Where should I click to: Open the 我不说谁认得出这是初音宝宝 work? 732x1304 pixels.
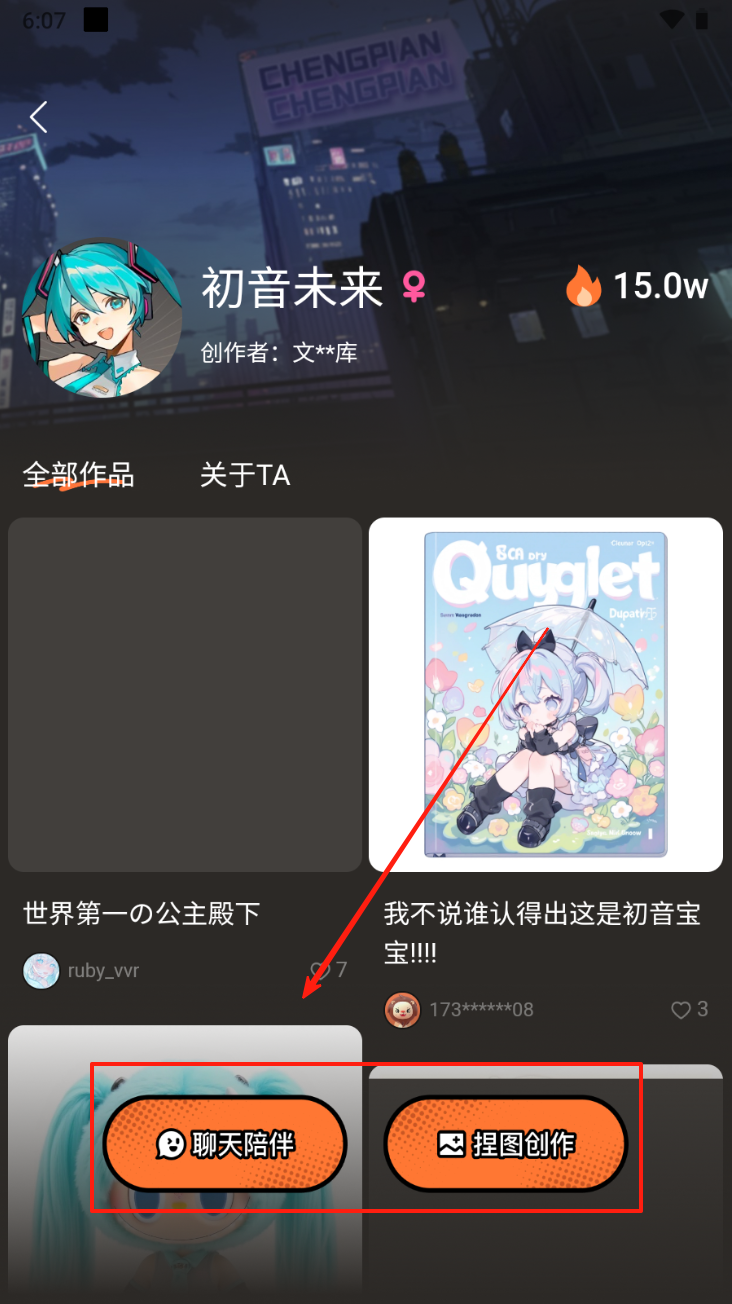(546, 694)
